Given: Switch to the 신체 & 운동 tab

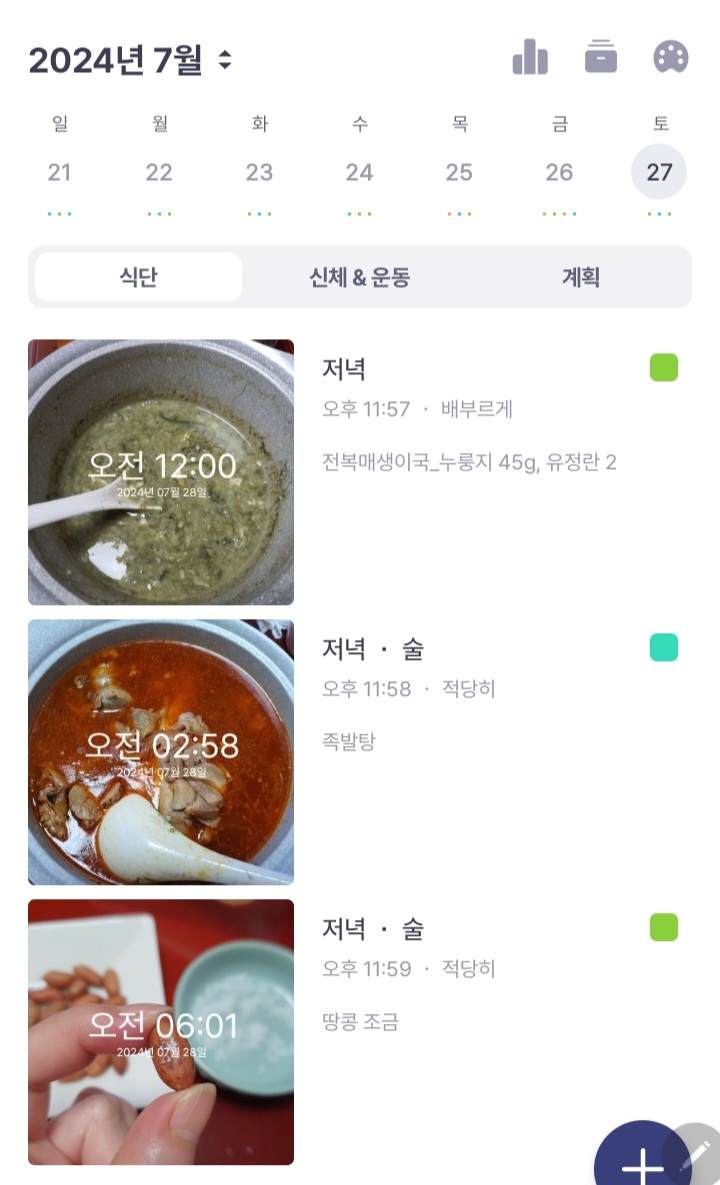Looking at the screenshot, I should coord(360,277).
